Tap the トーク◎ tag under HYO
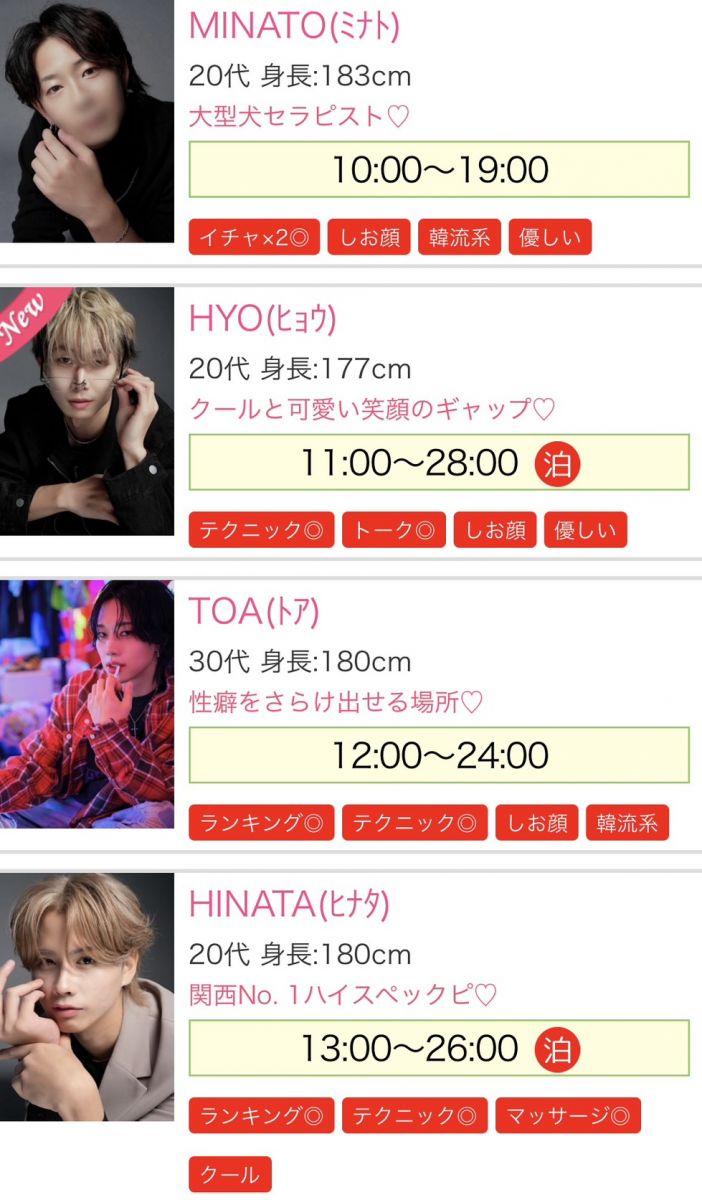The image size is (702, 1200). tap(394, 531)
